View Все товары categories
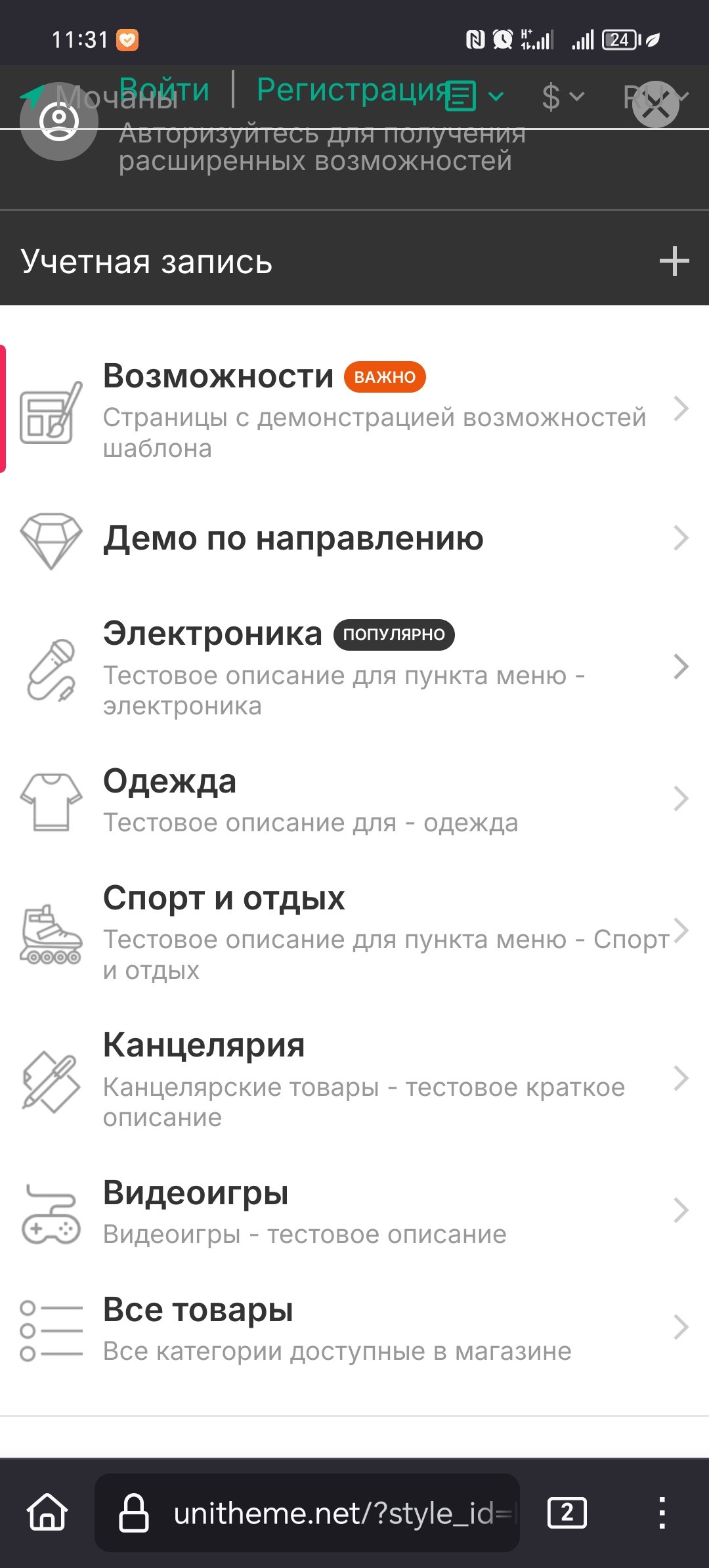 (354, 1328)
